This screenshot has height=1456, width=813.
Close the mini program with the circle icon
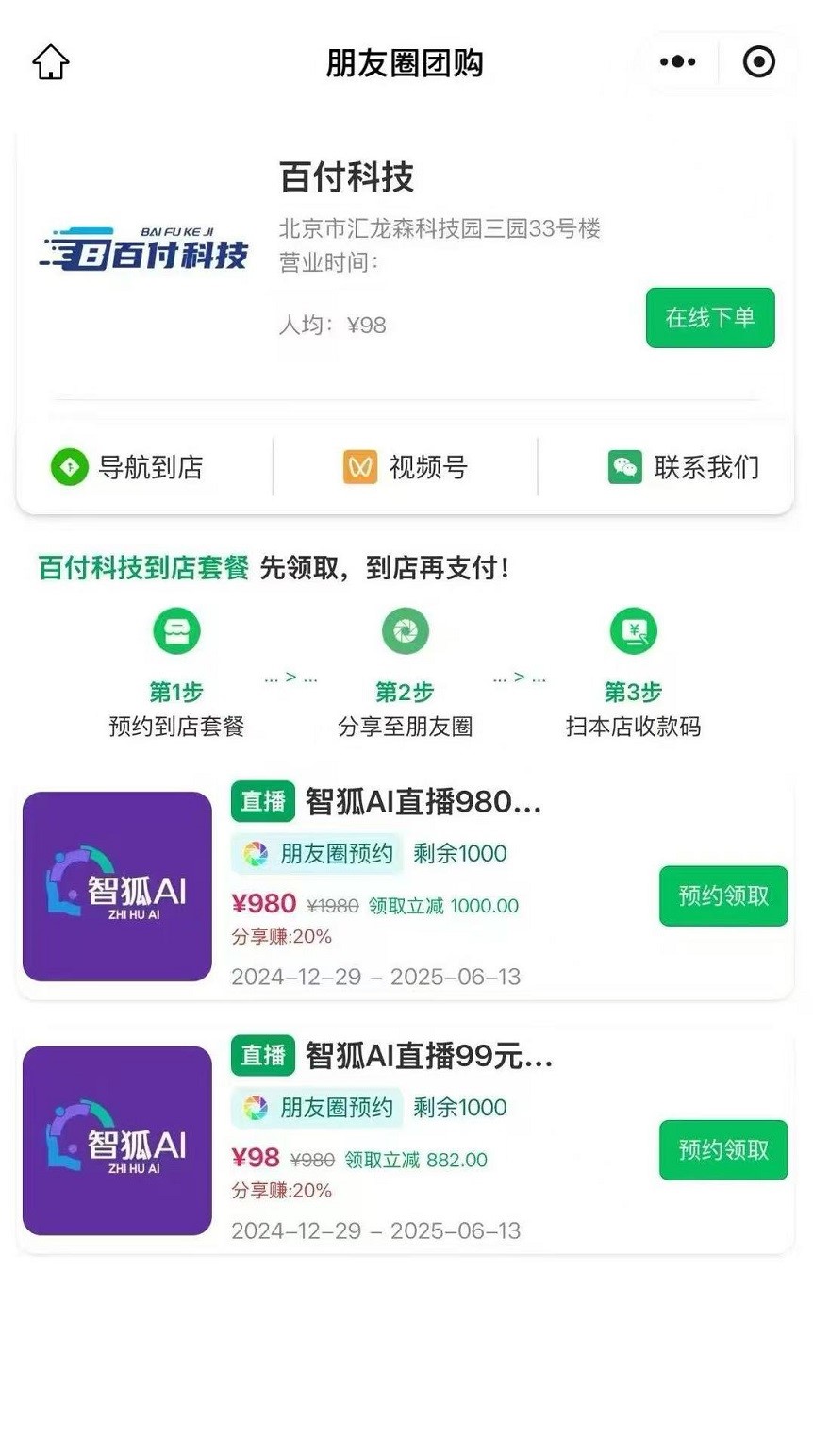pyautogui.click(x=758, y=62)
